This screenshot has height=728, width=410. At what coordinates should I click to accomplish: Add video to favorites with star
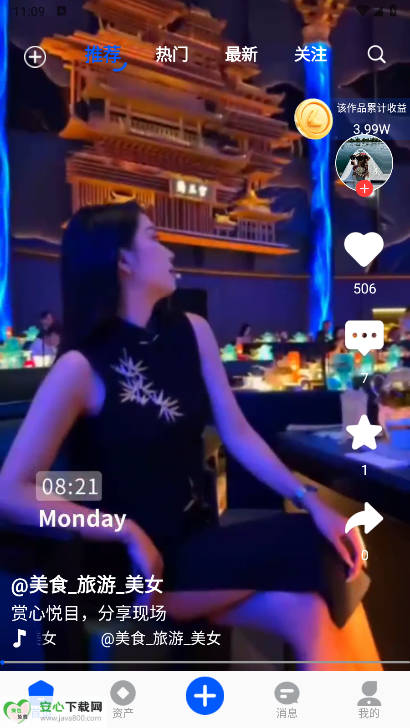(x=364, y=432)
